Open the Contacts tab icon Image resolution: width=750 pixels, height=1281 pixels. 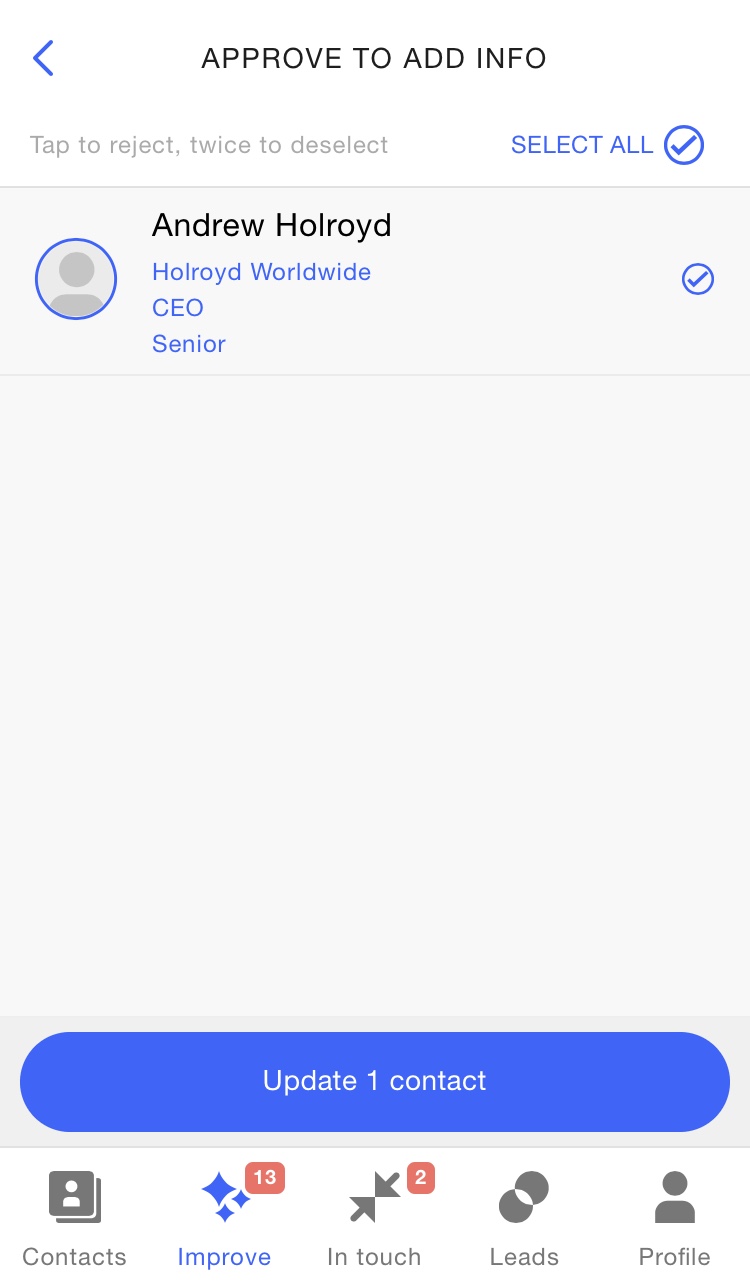coord(75,1196)
